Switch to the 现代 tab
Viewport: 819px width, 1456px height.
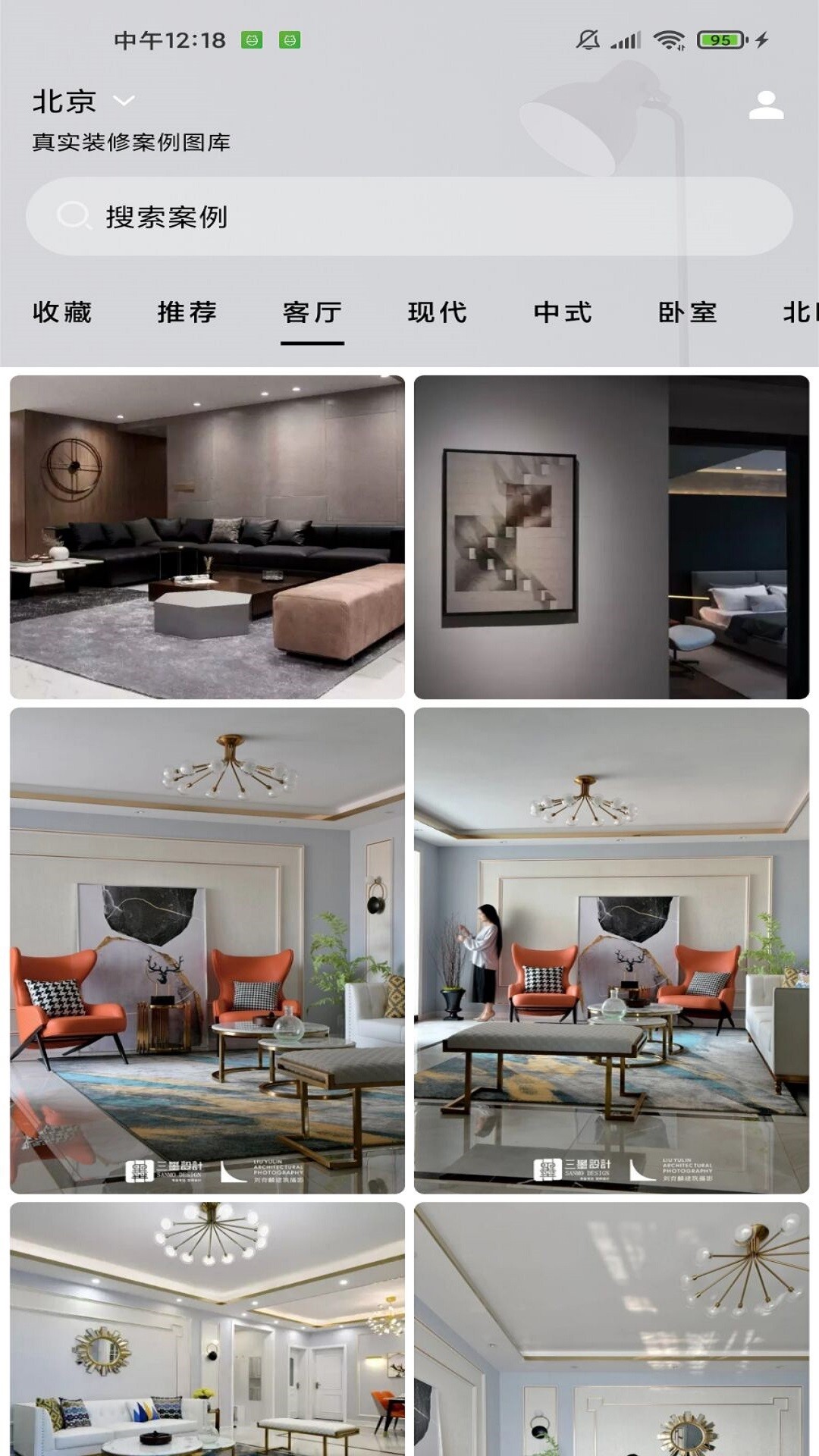point(438,312)
